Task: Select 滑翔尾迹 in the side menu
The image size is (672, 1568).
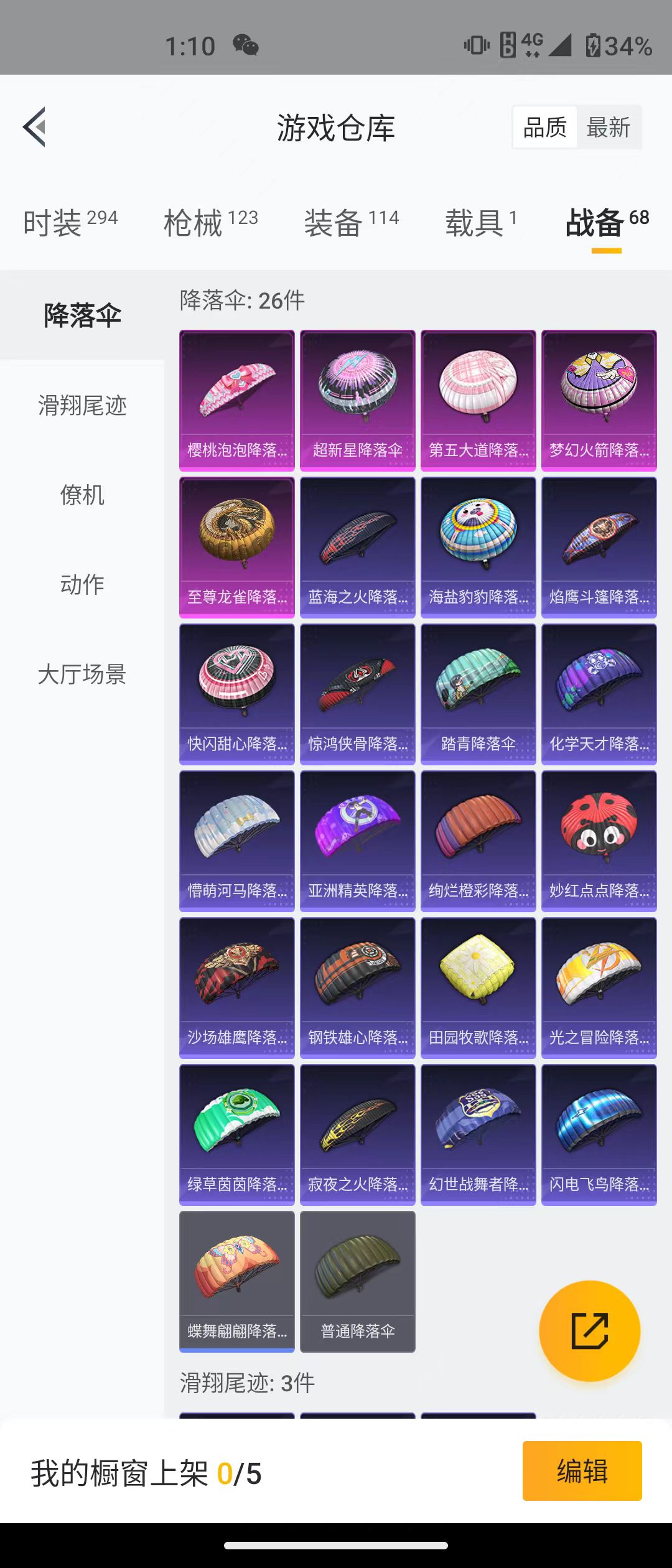Action: coord(82,406)
